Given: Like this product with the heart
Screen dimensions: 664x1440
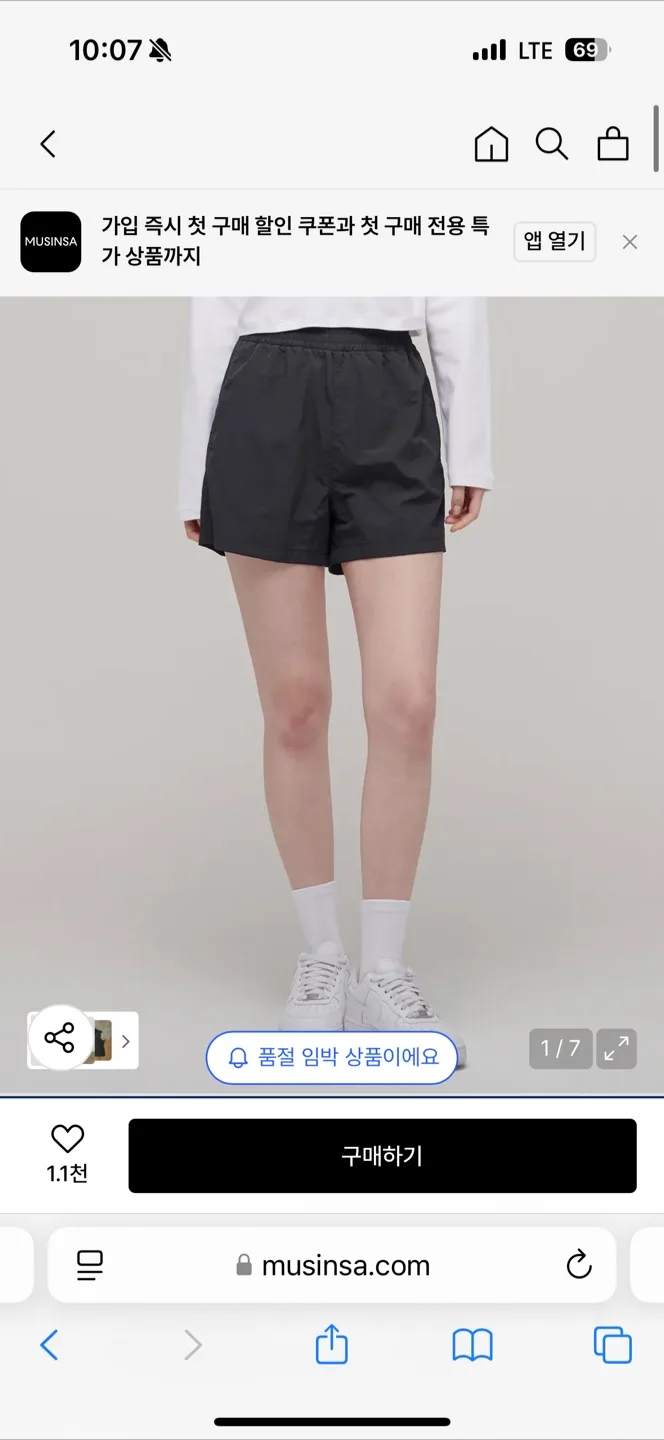Looking at the screenshot, I should [68, 1139].
